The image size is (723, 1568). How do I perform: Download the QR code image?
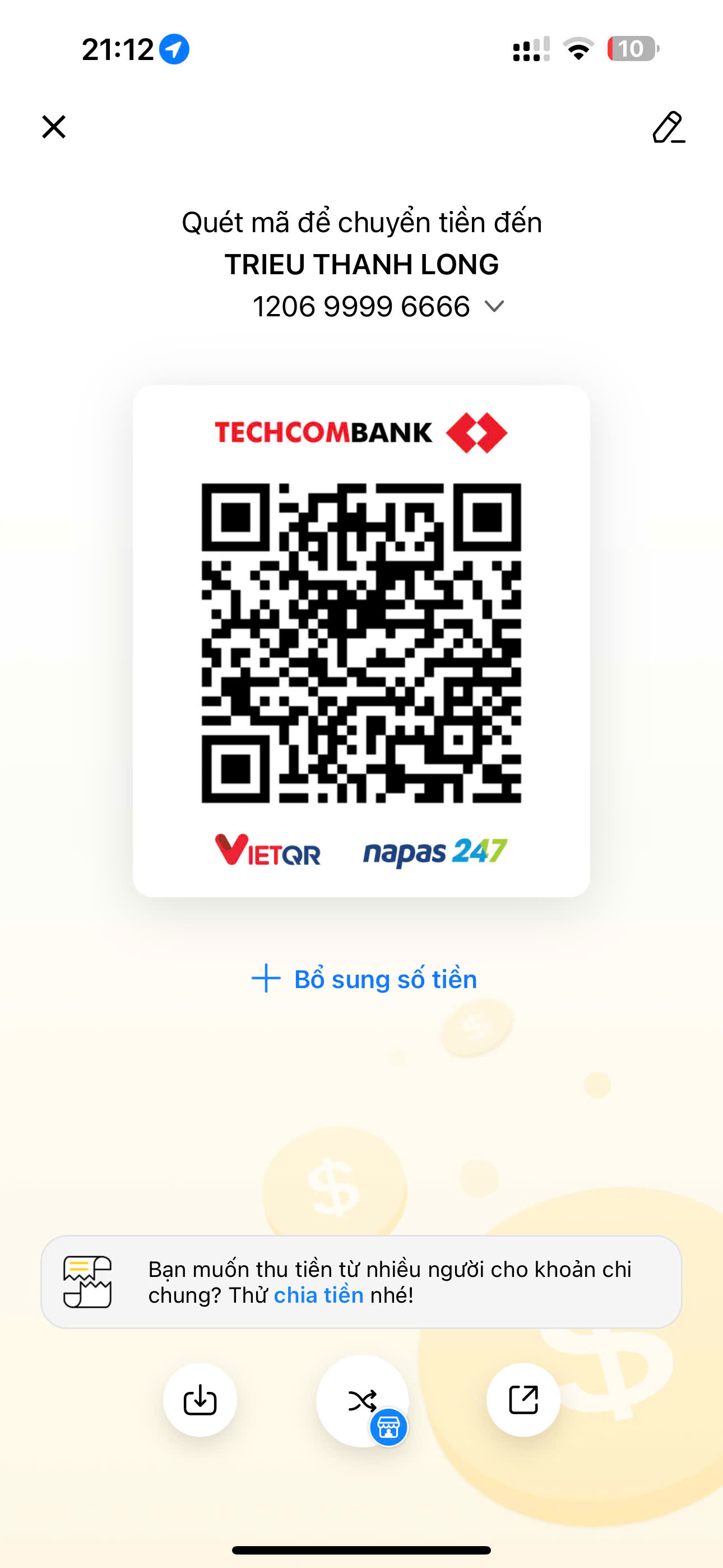pos(200,1400)
